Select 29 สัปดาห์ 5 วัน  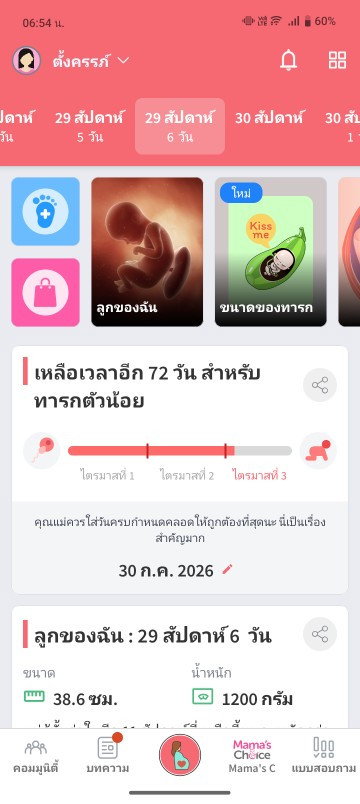pyautogui.click(x=89, y=126)
